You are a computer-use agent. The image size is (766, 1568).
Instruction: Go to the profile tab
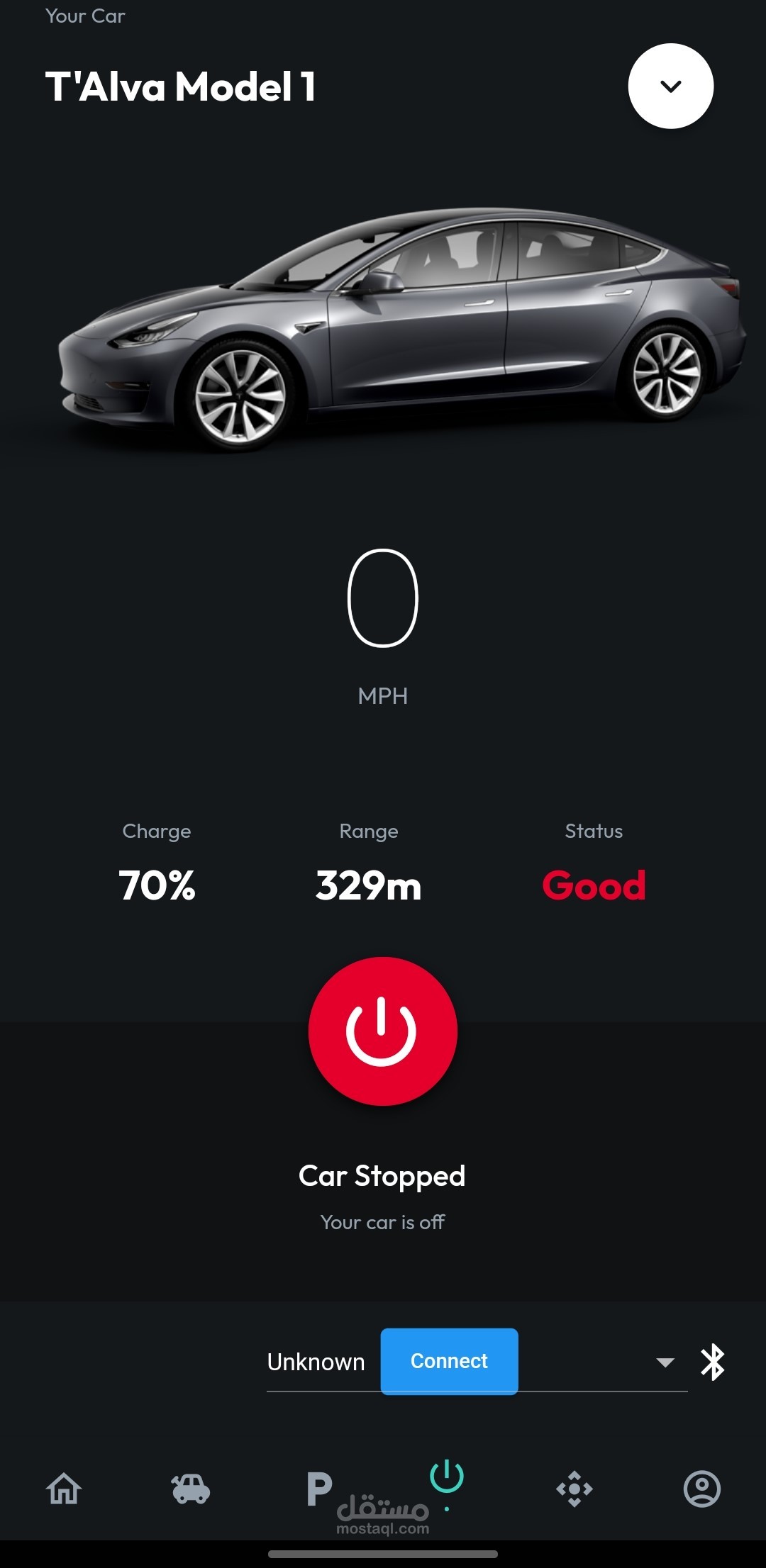tap(701, 1489)
